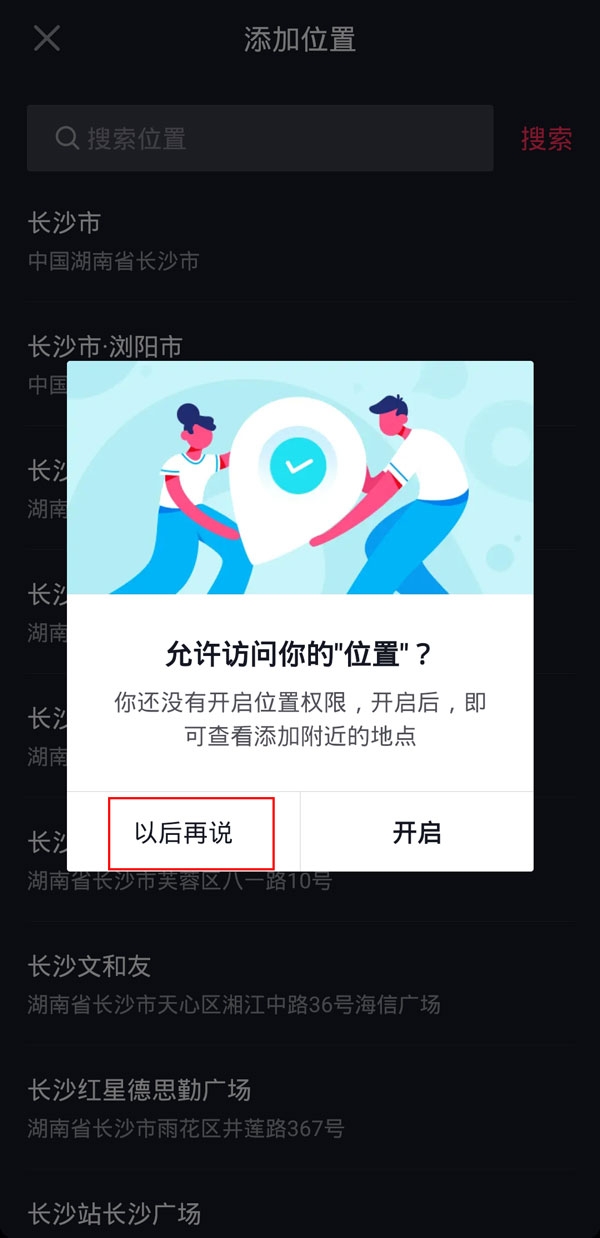This screenshot has height=1238, width=600.
Task: Choose 长沙市·浏阳市 location
Action: (x=105, y=347)
